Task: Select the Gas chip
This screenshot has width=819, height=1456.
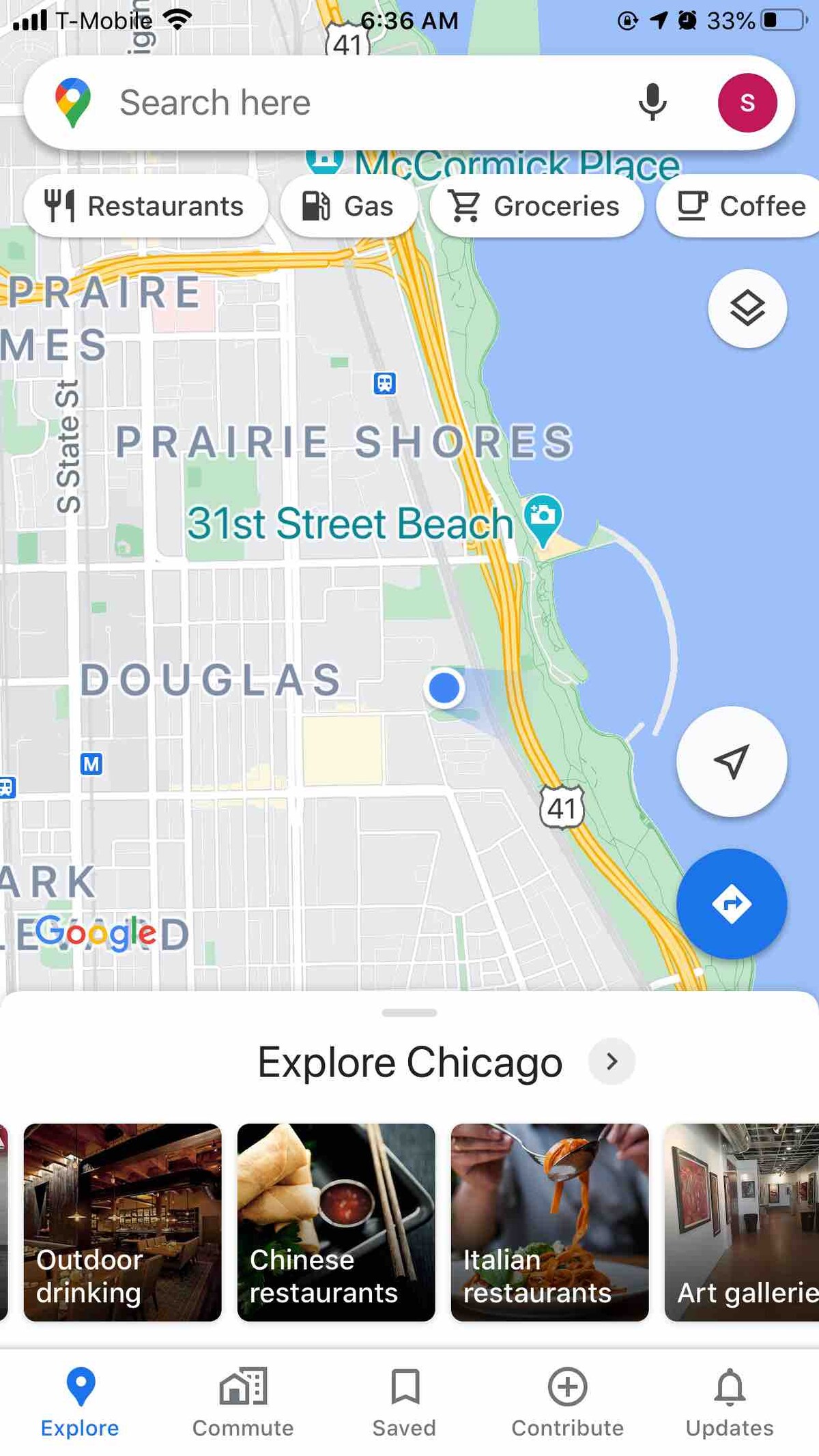Action: coord(348,206)
